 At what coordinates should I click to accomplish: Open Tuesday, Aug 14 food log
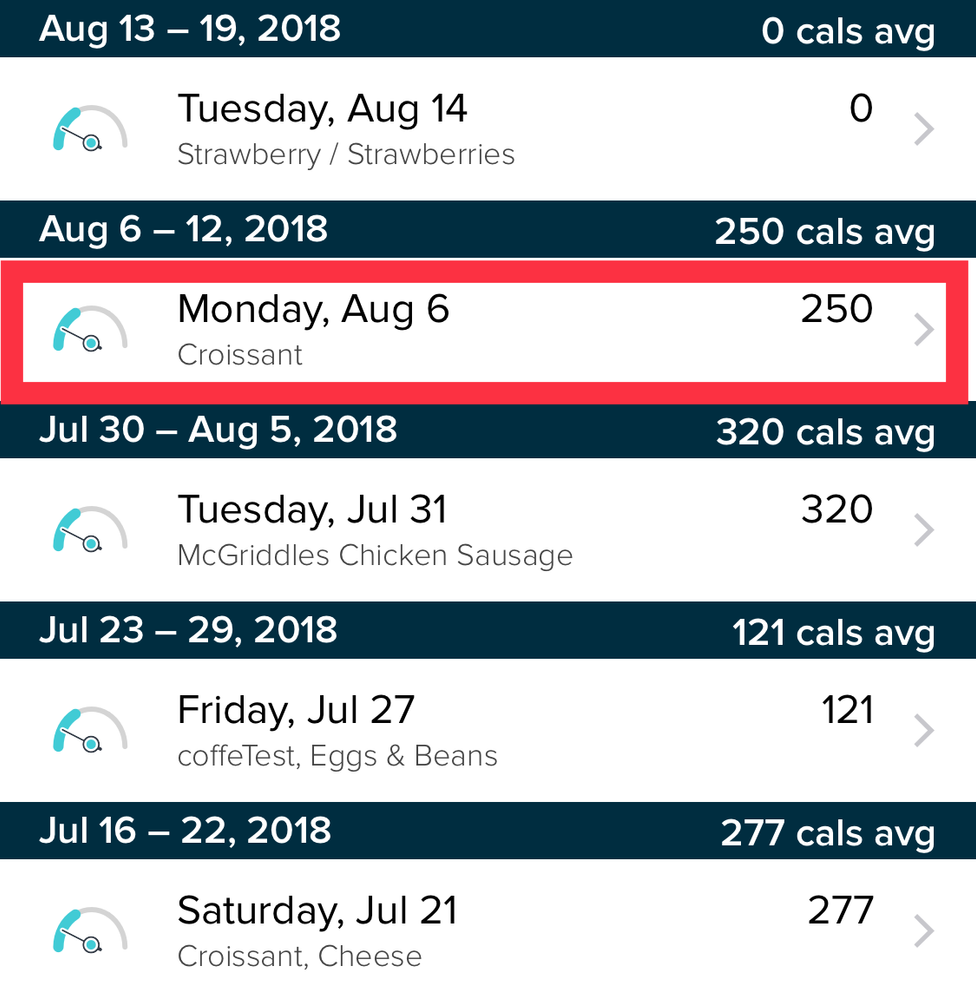click(487, 130)
